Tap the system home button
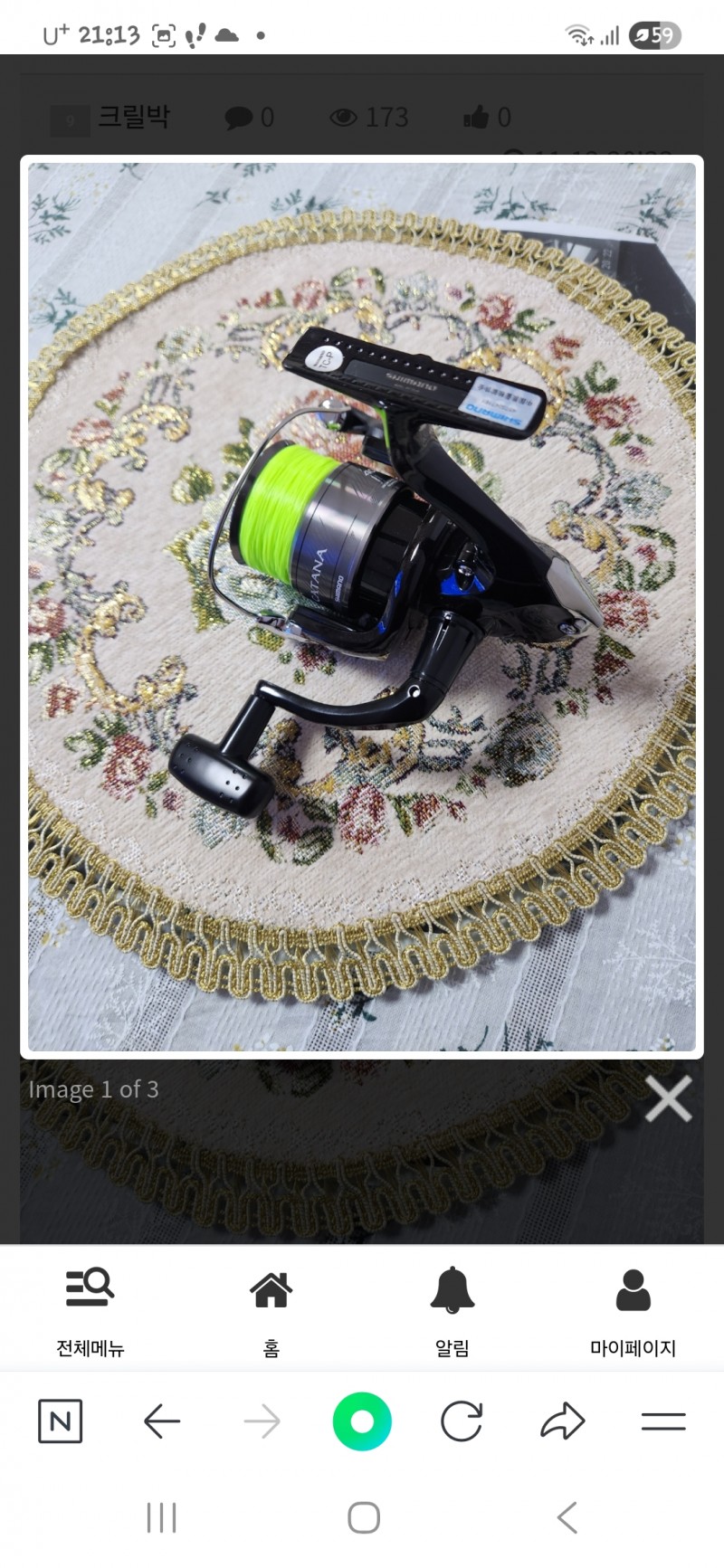 click(x=363, y=1518)
